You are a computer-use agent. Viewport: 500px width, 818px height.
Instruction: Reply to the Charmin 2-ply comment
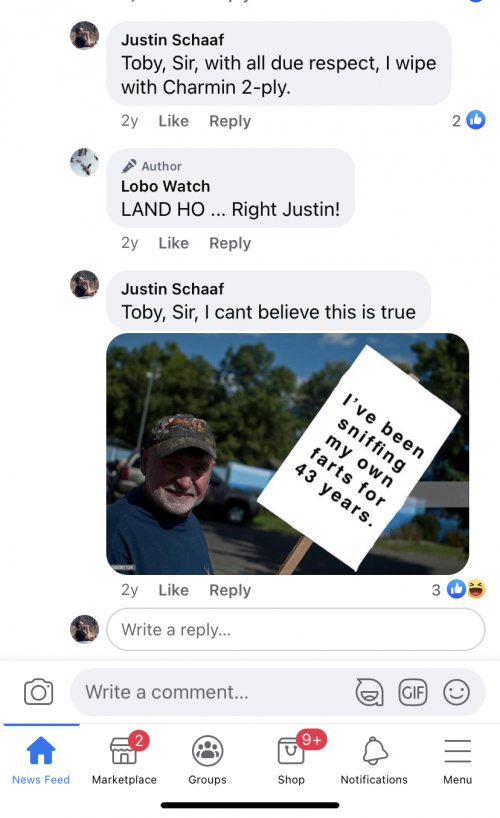pyautogui.click(x=230, y=121)
